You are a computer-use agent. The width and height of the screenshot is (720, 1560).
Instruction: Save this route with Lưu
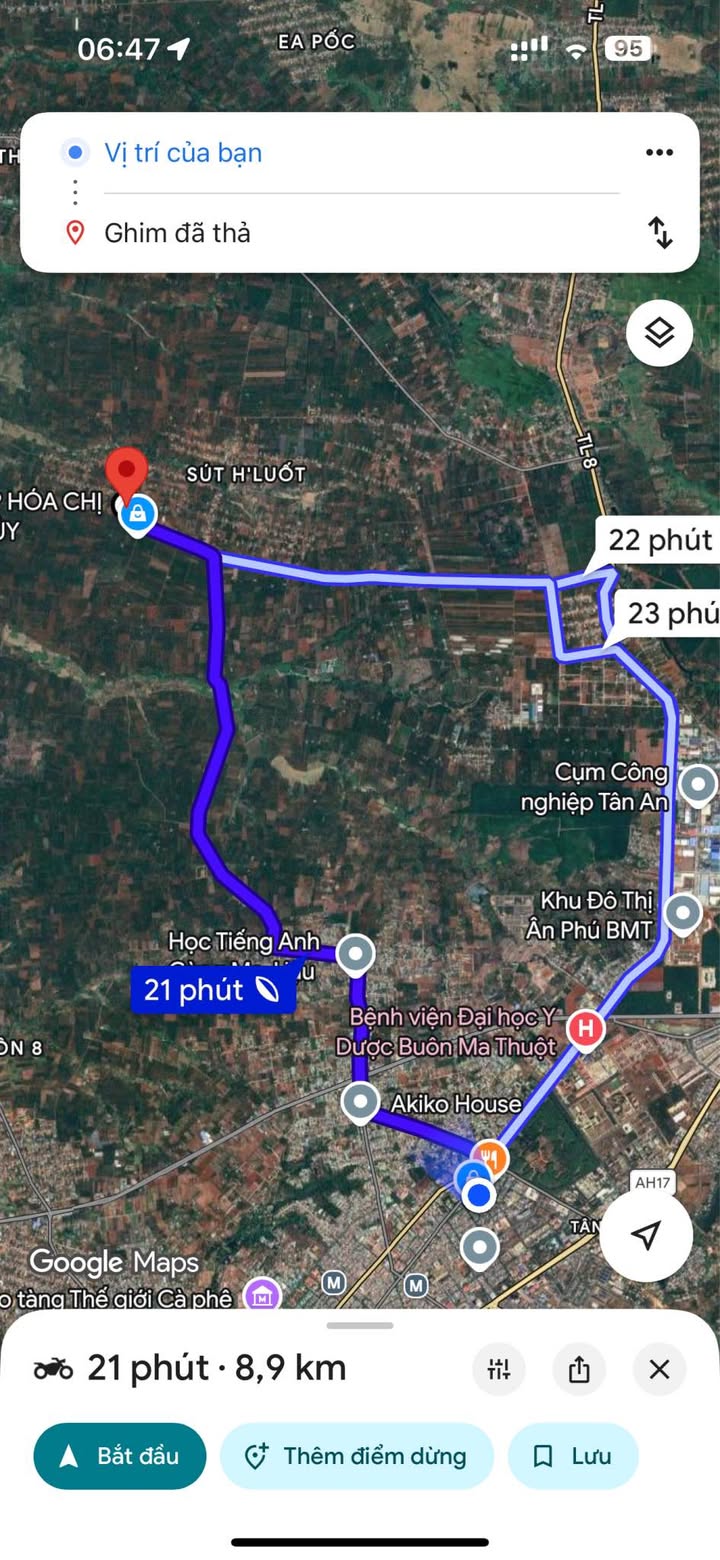573,1456
